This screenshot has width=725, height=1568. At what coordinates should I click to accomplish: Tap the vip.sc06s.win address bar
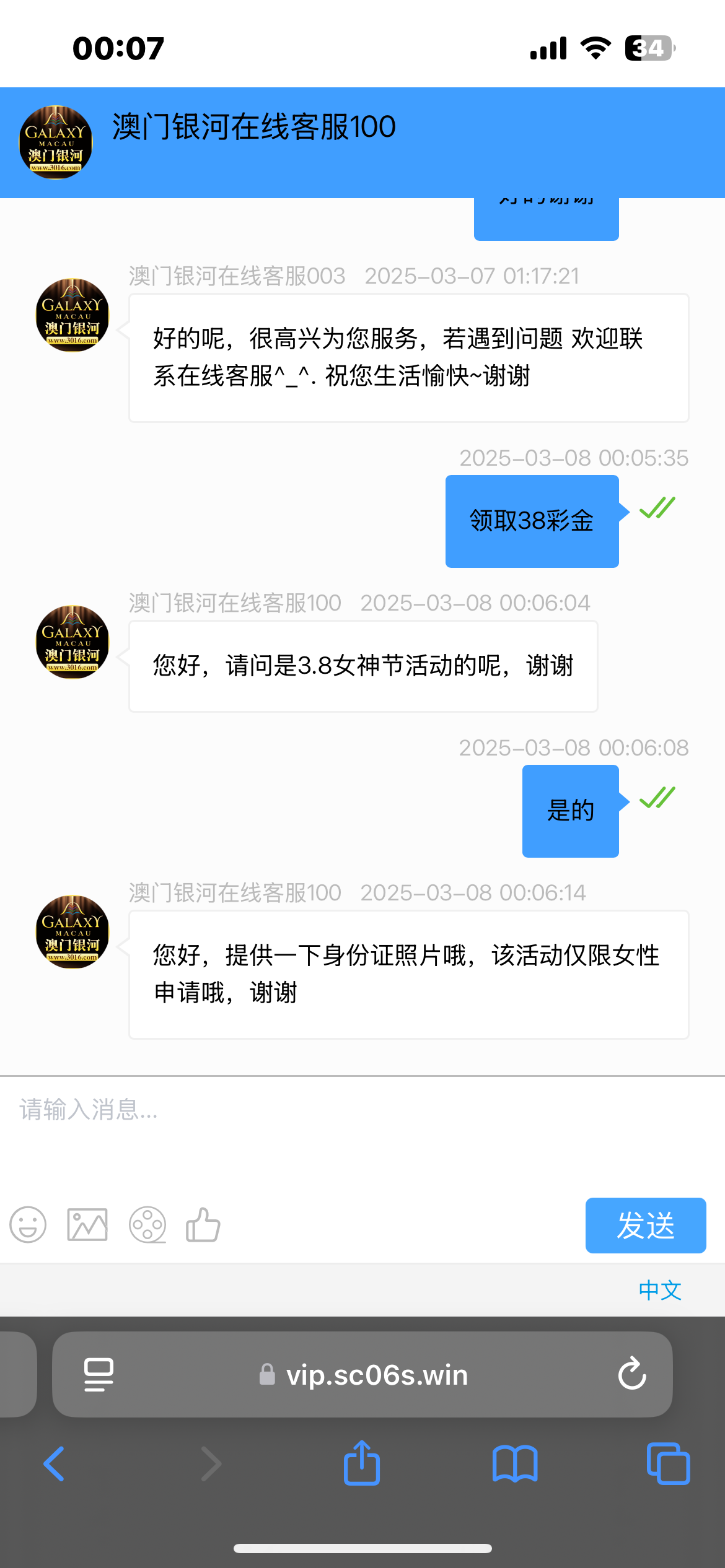point(378,1375)
